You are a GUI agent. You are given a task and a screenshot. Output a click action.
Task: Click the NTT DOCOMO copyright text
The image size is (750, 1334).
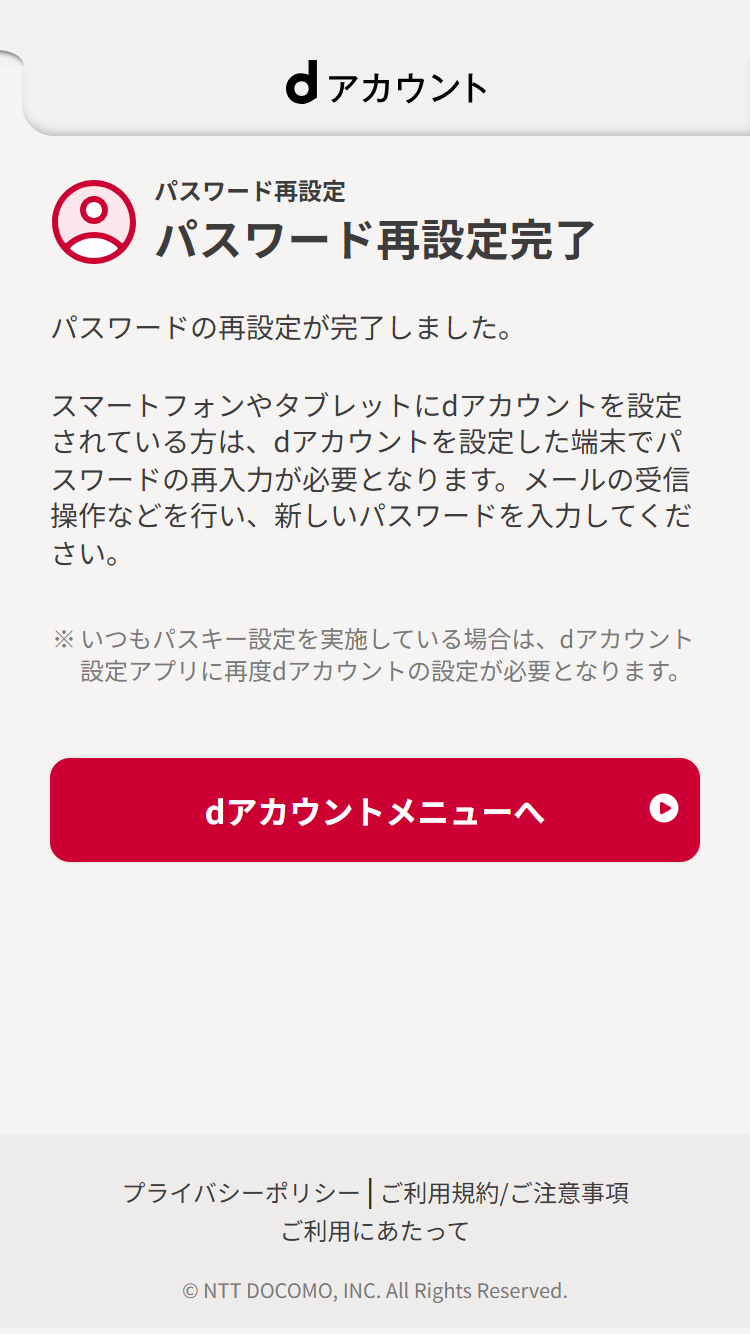pos(375,1290)
